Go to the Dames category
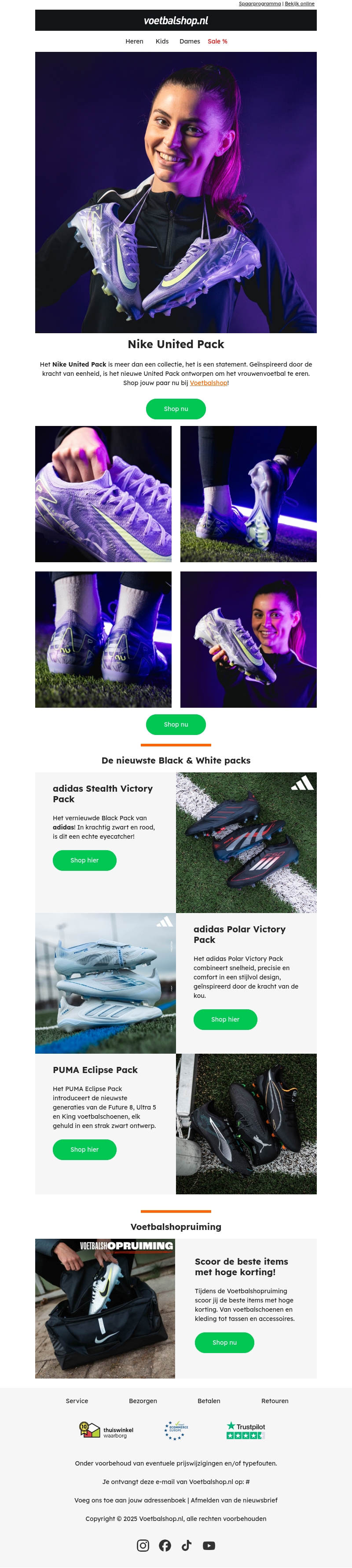Viewport: 352px width, 1568px height. click(189, 41)
